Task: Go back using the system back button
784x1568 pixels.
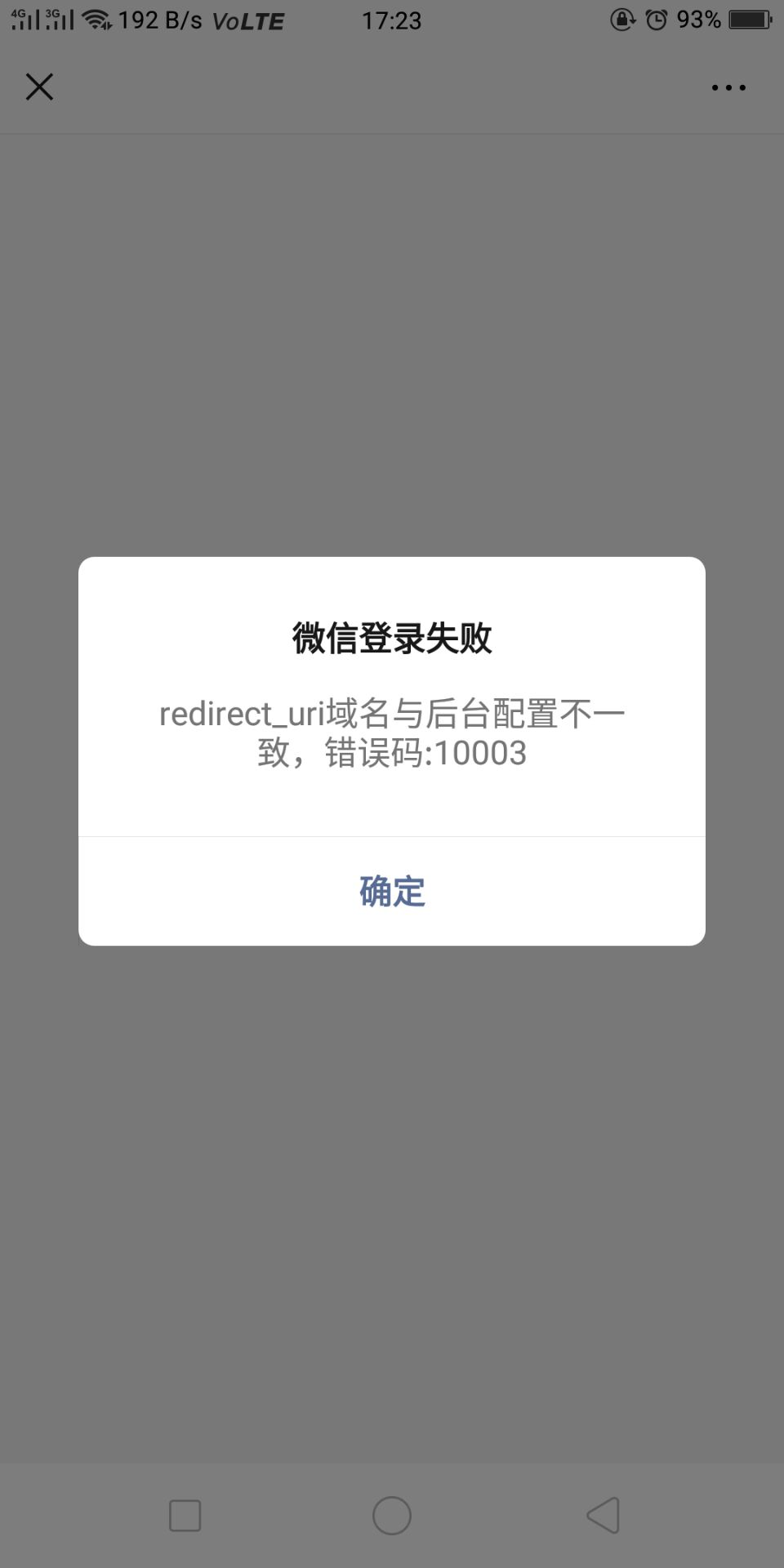Action: pos(604,1516)
